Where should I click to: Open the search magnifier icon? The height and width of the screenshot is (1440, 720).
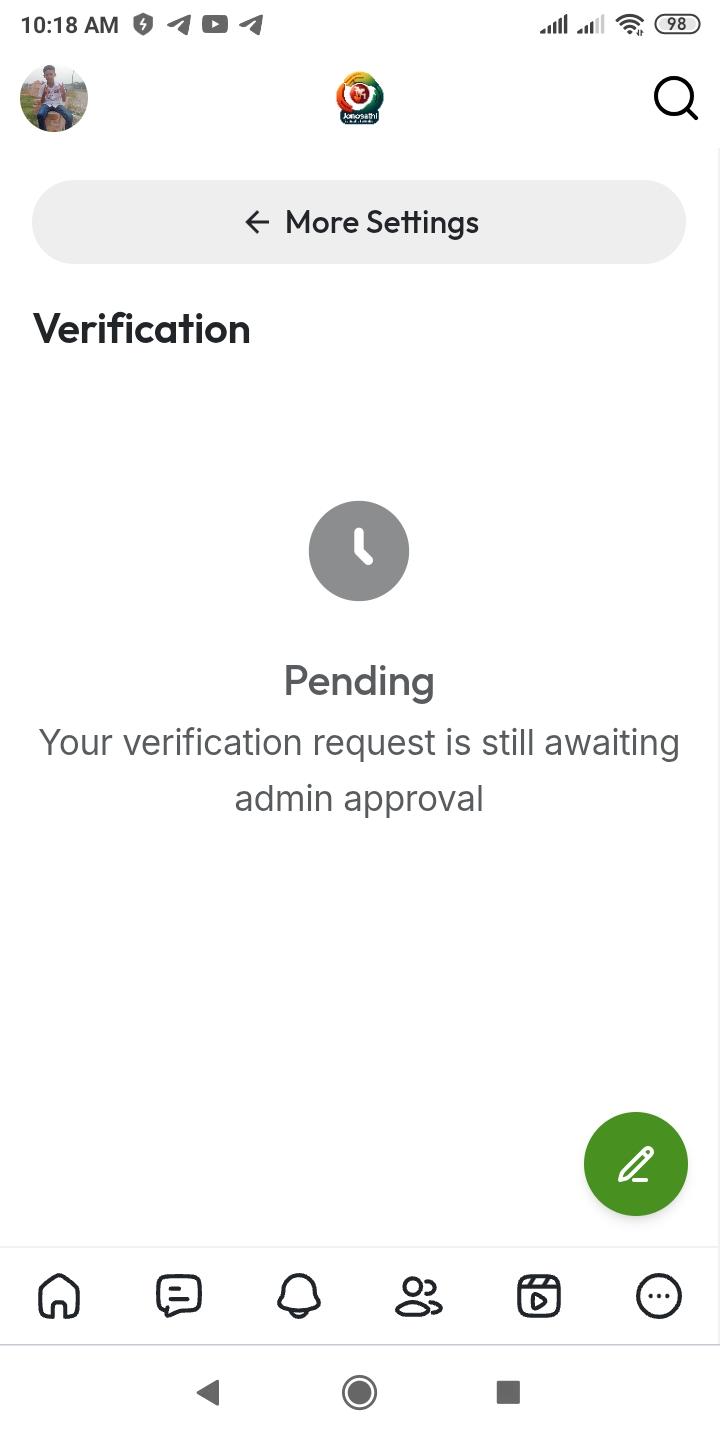[x=675, y=98]
